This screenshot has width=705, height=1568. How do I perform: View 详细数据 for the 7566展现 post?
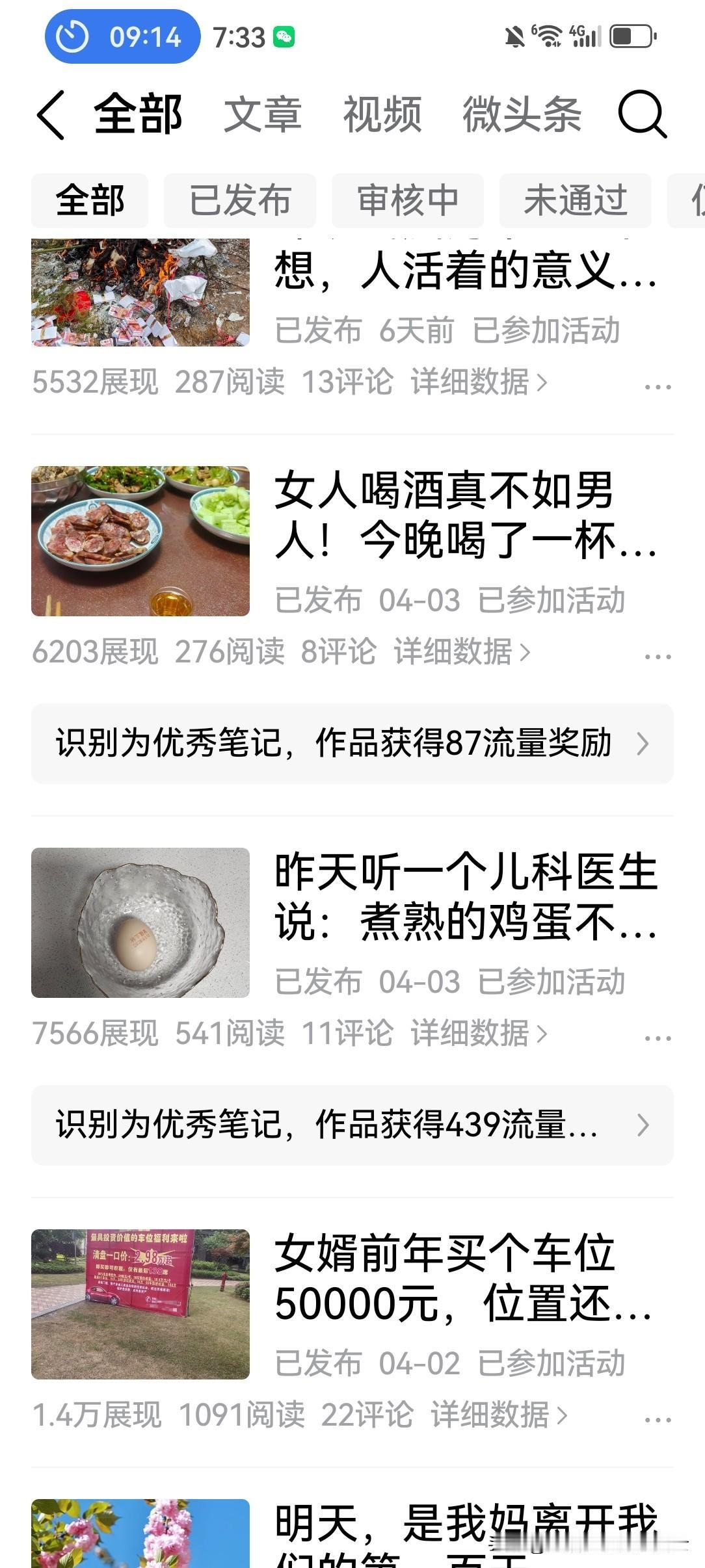pyautogui.click(x=479, y=1033)
